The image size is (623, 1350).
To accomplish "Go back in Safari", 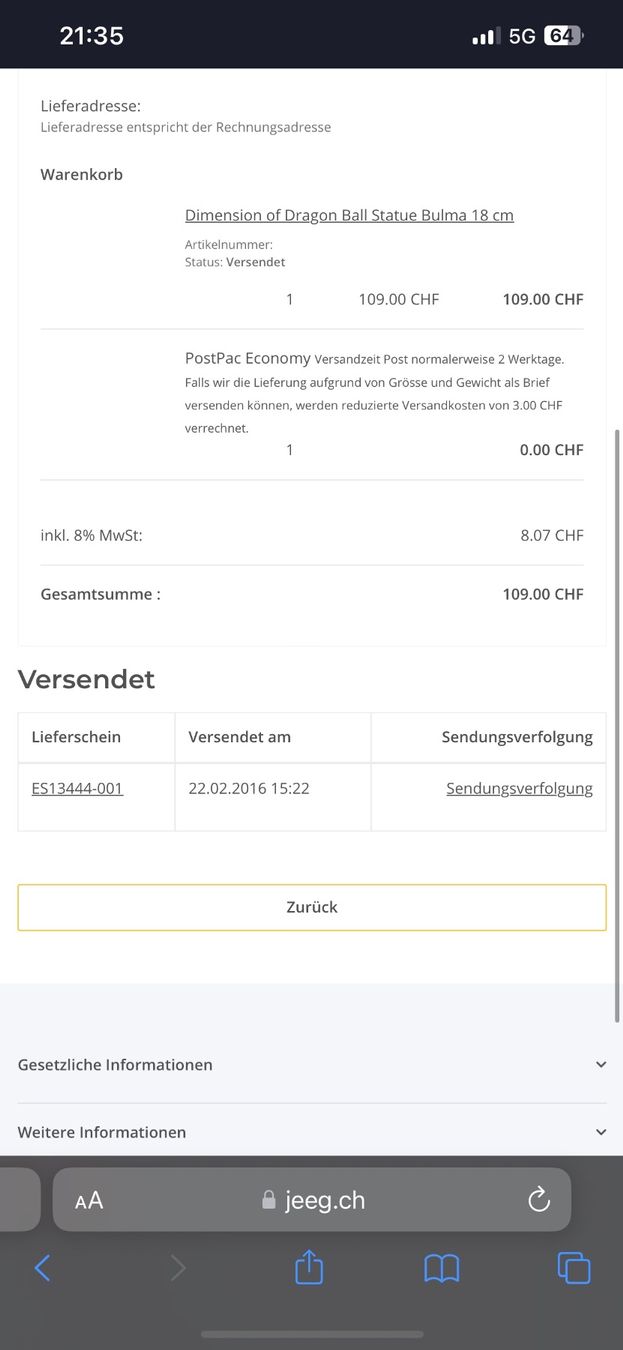I will (x=42, y=1268).
